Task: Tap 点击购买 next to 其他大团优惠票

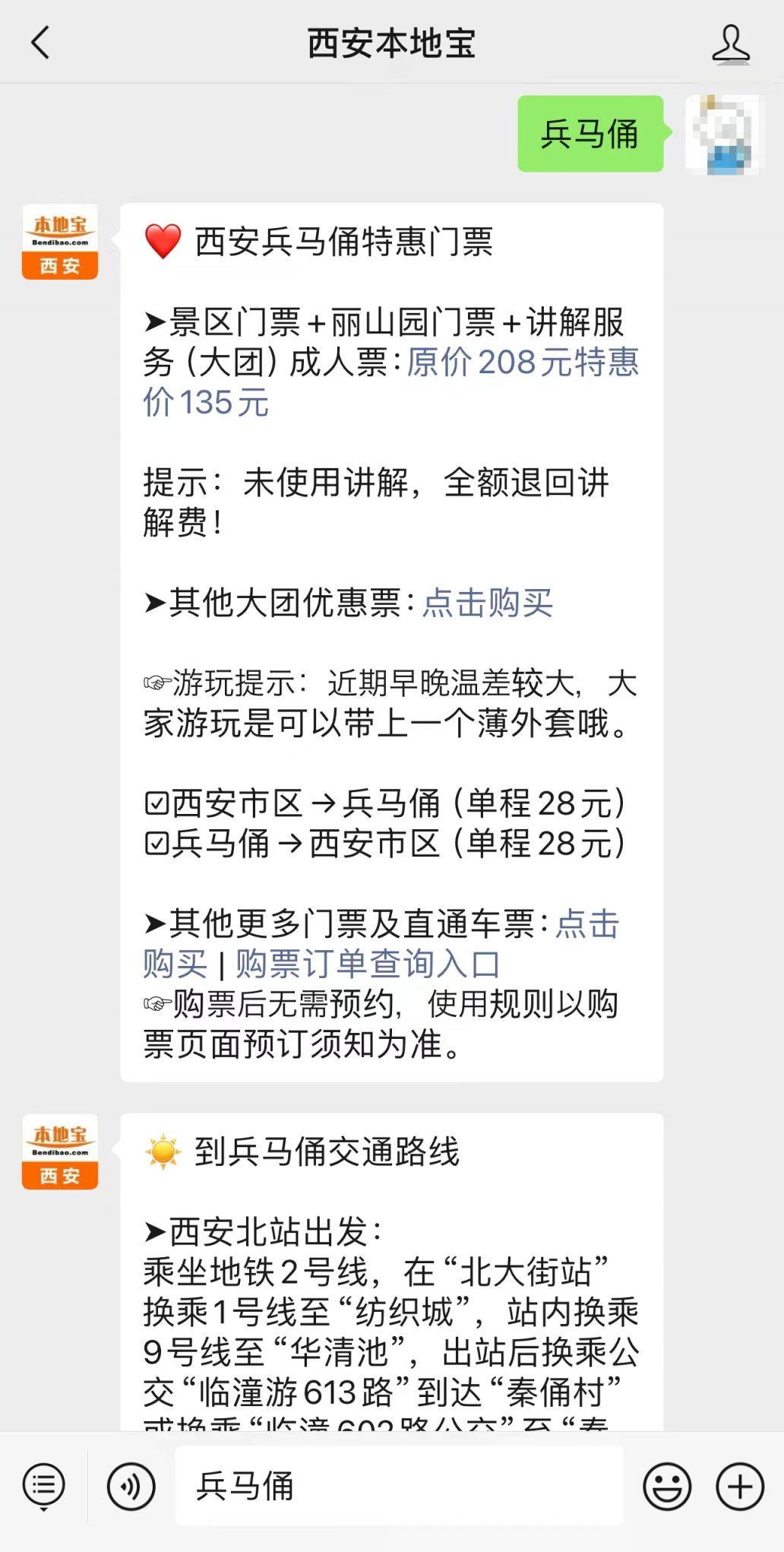Action: (488, 603)
